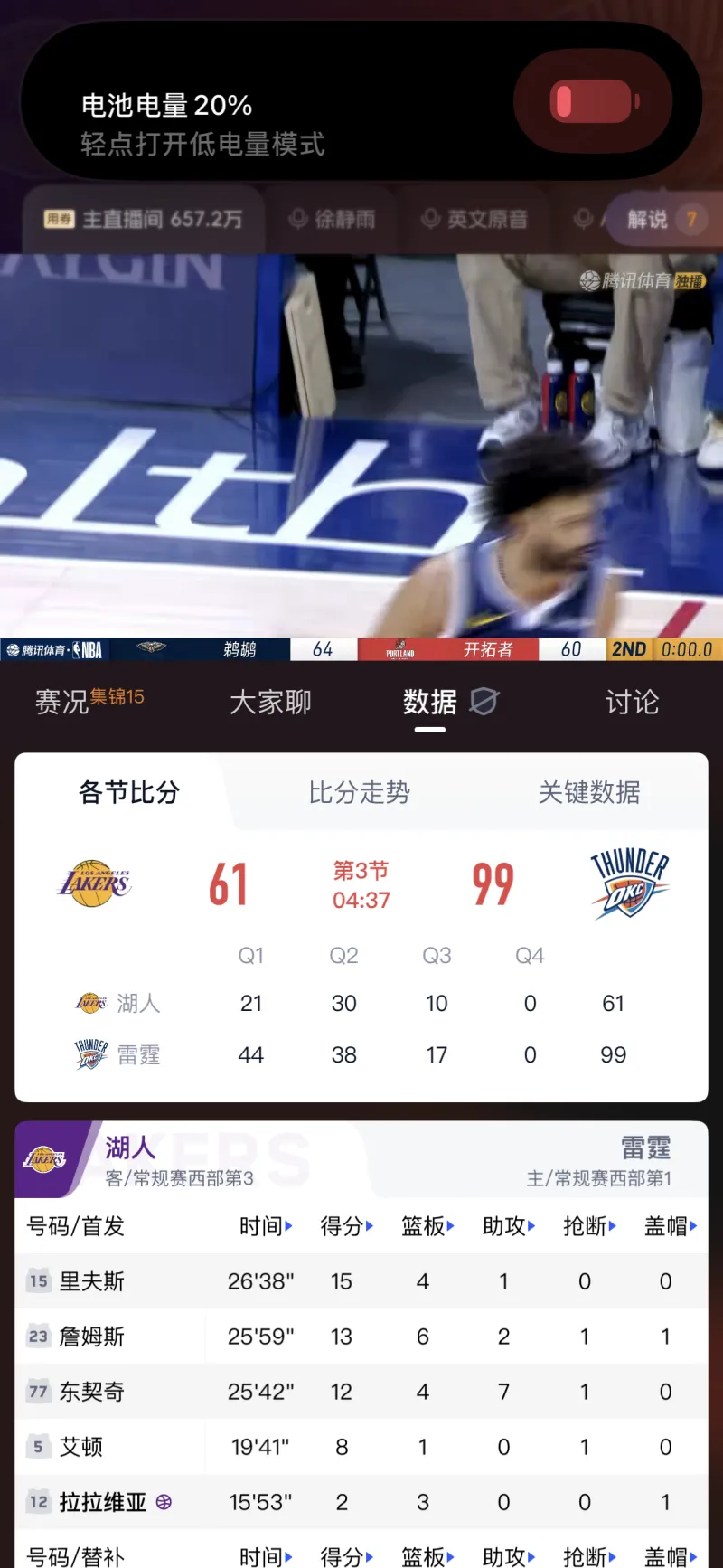Open the 主直播间 657.2万 live room
The height and width of the screenshot is (1568, 723).
145,218
